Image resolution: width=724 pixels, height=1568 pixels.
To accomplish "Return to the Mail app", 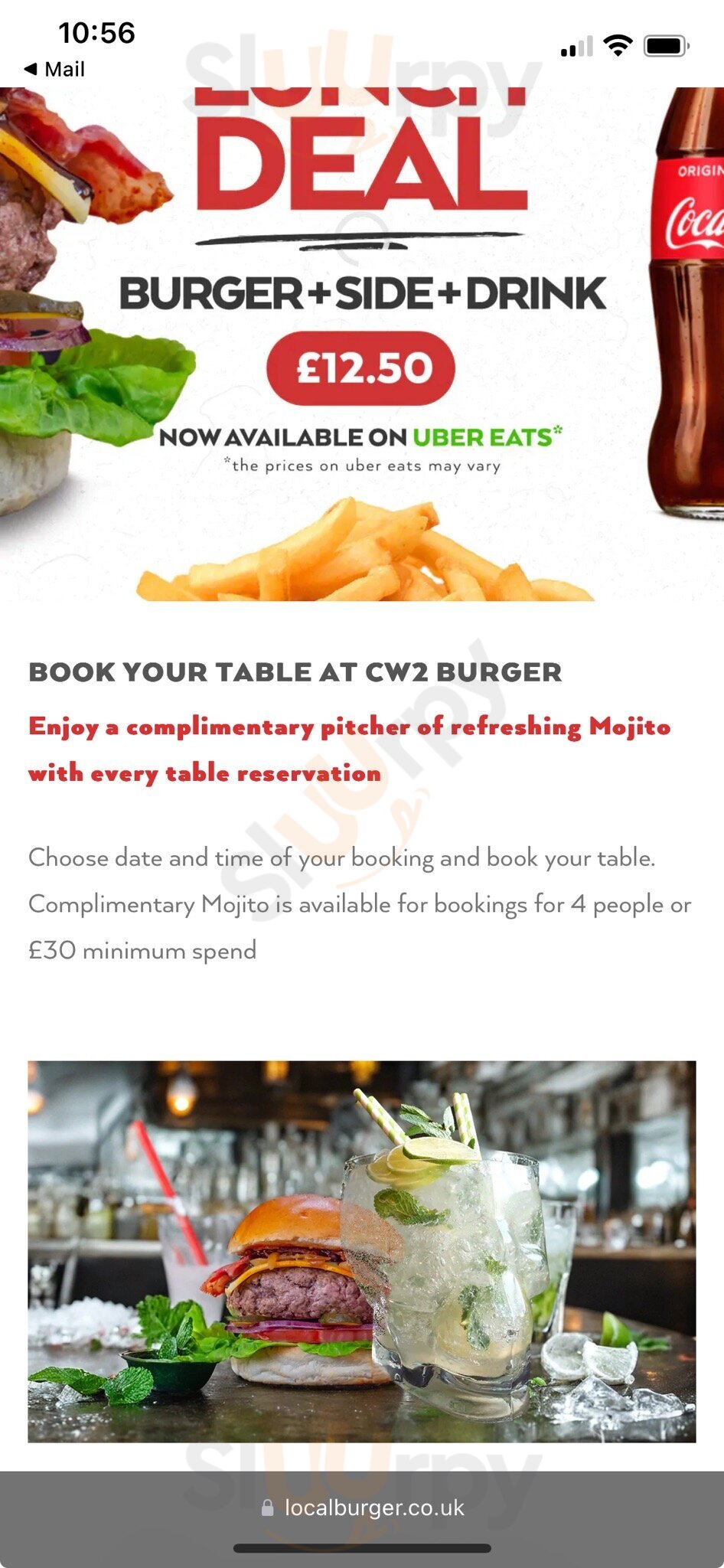I will [54, 69].
